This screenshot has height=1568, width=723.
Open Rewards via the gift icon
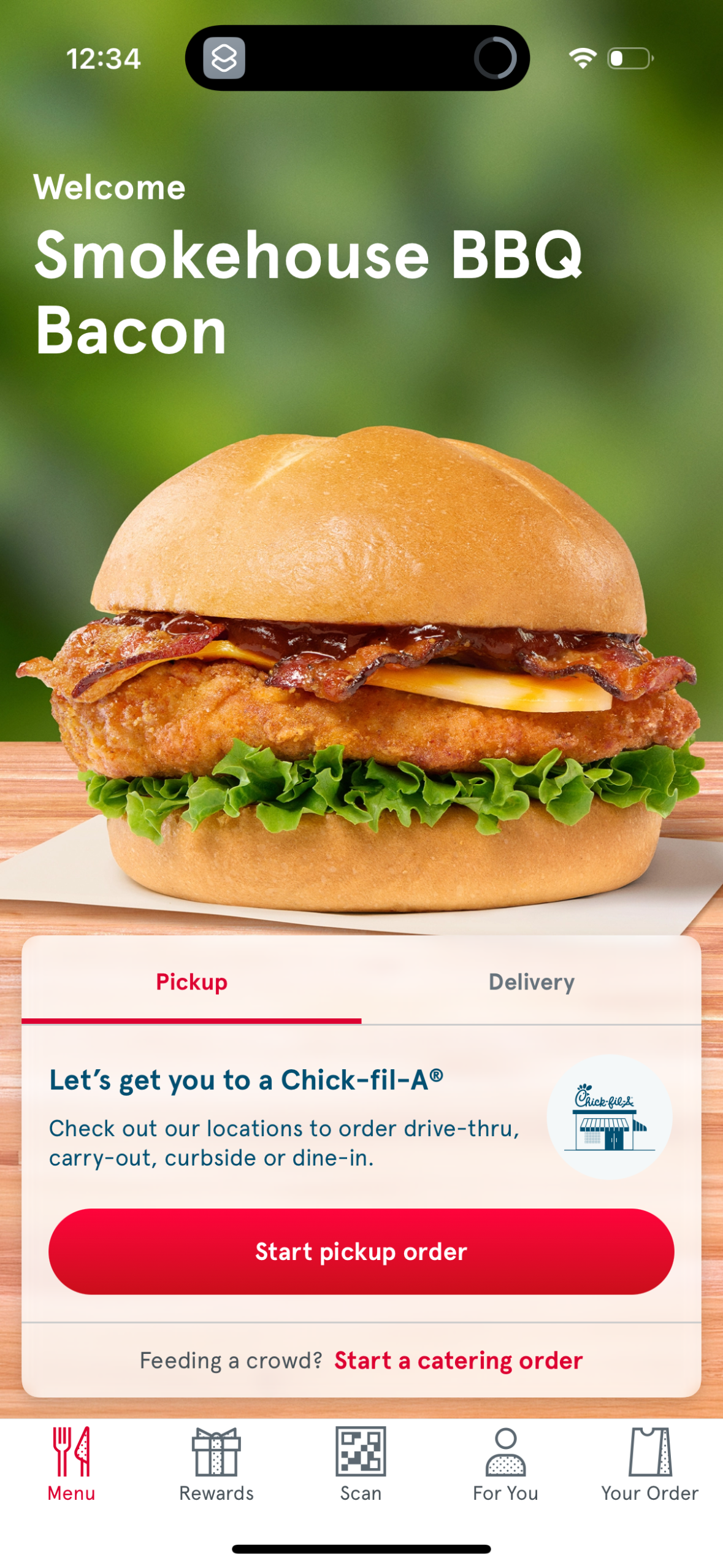(216, 1460)
